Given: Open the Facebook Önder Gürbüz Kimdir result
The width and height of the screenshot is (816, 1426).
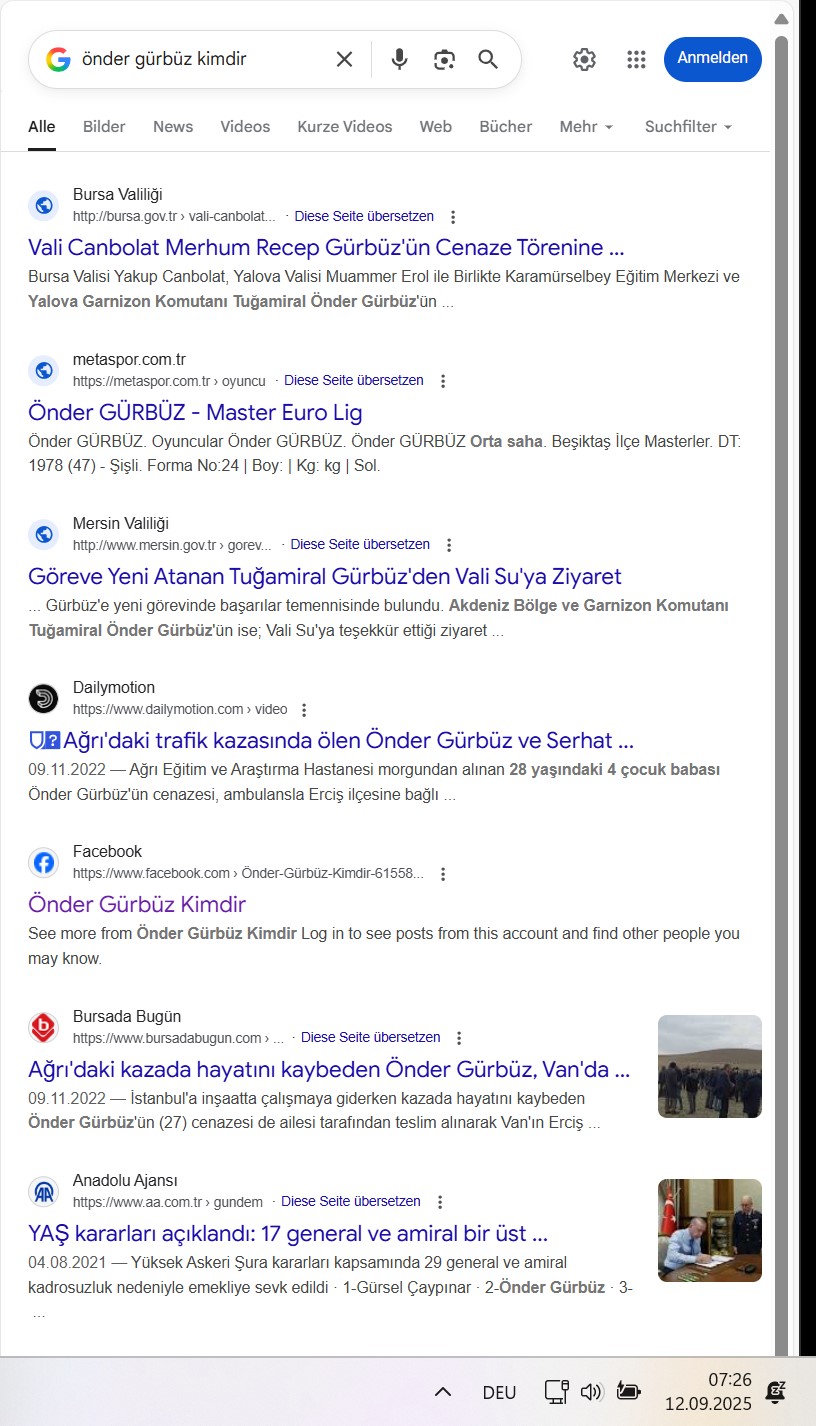Looking at the screenshot, I should pos(137,904).
